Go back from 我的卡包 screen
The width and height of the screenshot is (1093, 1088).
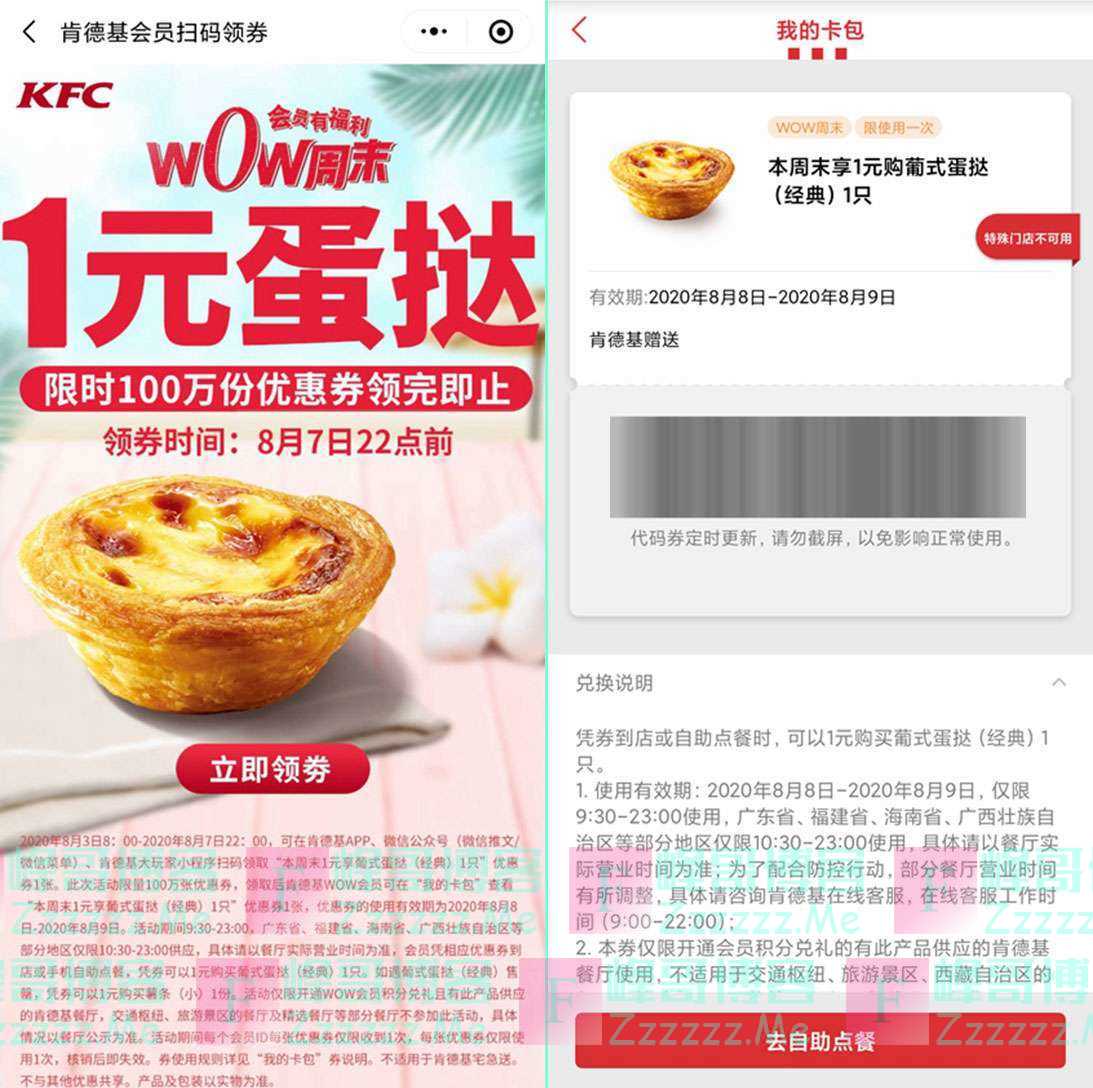click(x=579, y=31)
